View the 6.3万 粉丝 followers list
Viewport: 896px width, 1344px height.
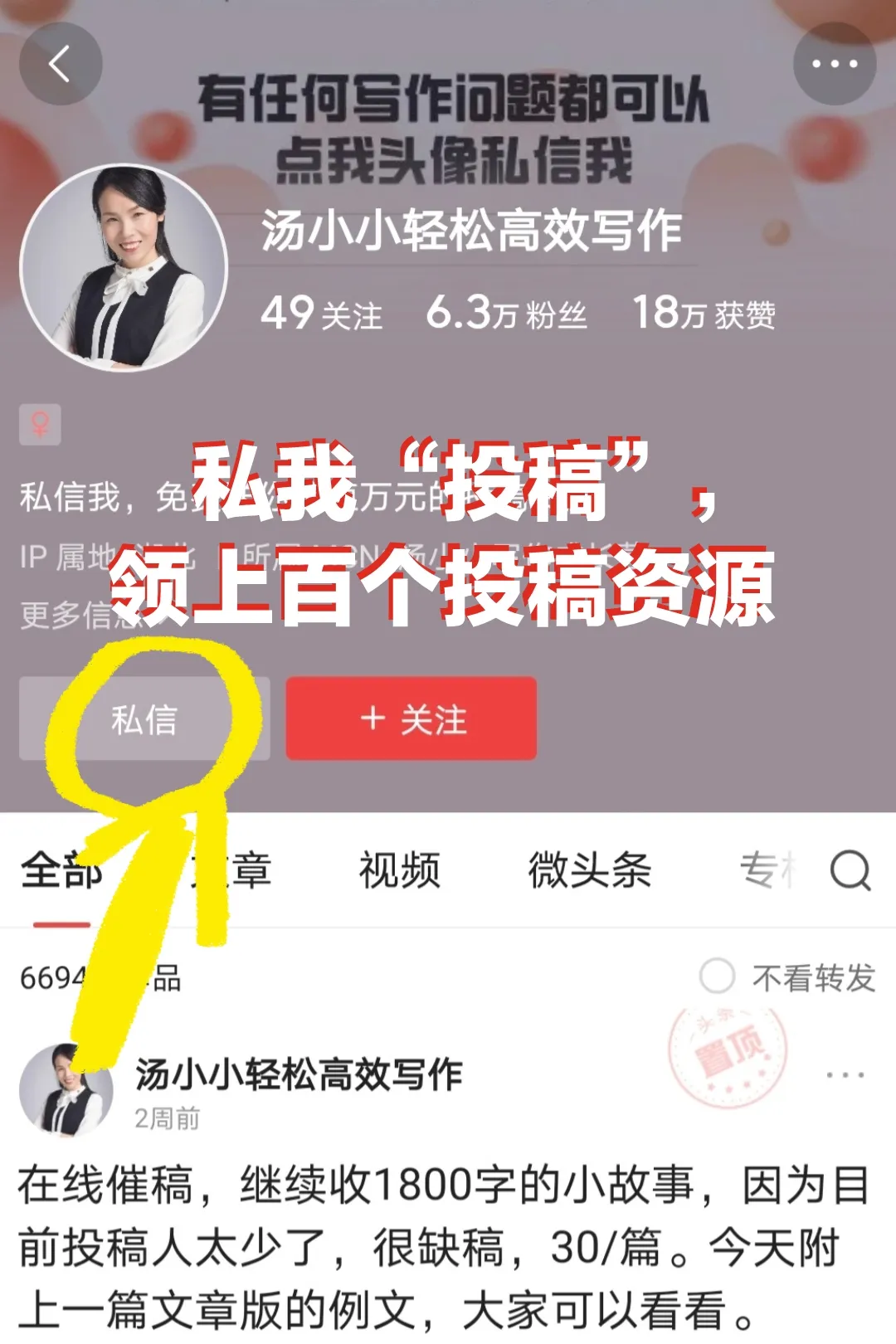point(506,314)
